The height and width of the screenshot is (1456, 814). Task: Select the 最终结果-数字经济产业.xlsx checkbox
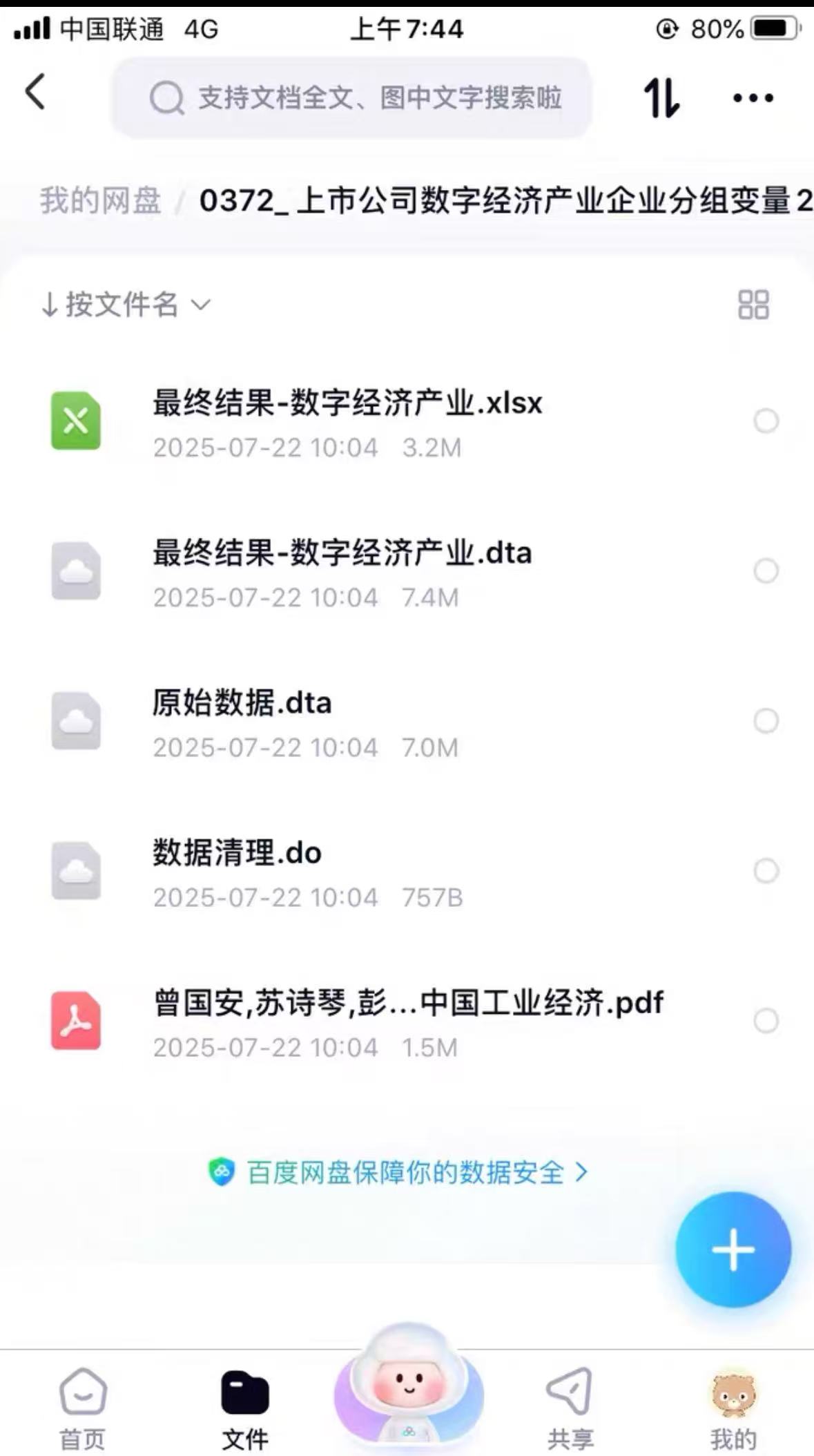tap(766, 421)
